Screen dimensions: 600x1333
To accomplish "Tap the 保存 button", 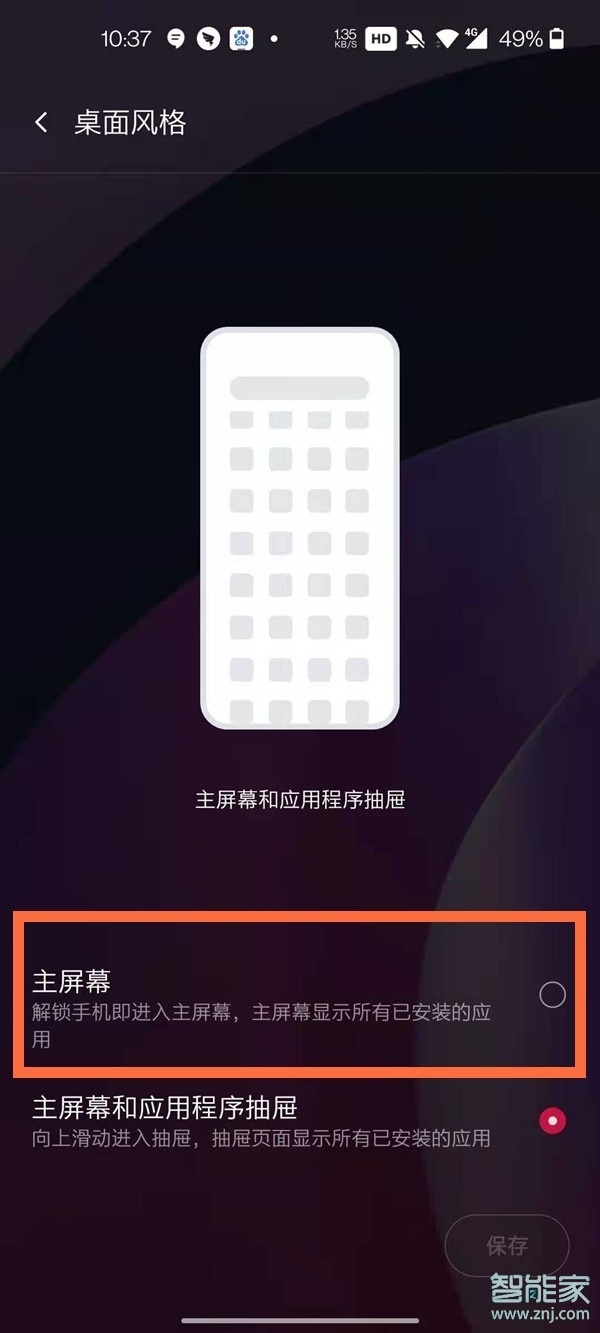I will pos(506,1246).
